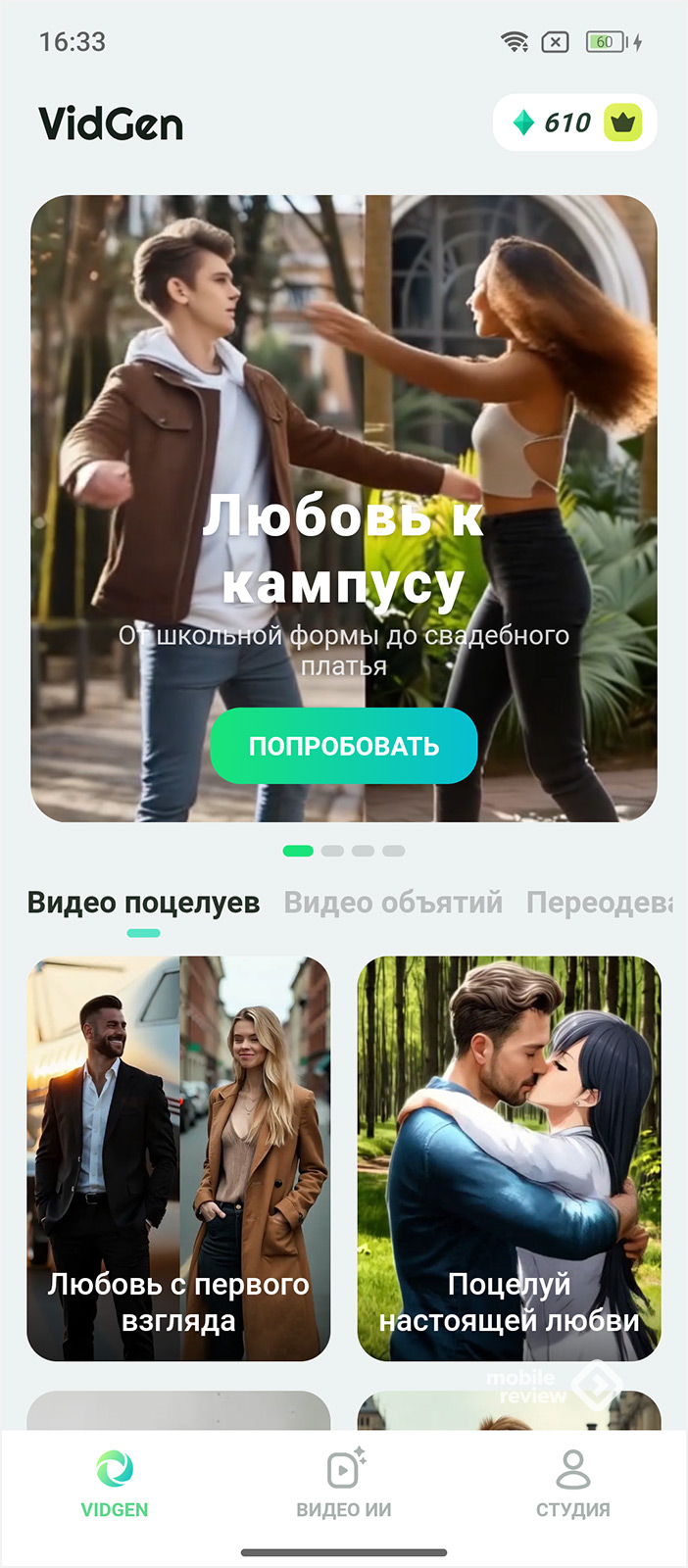Jump to the second banner page dot
This screenshot has height=1568, width=688.
[x=332, y=851]
